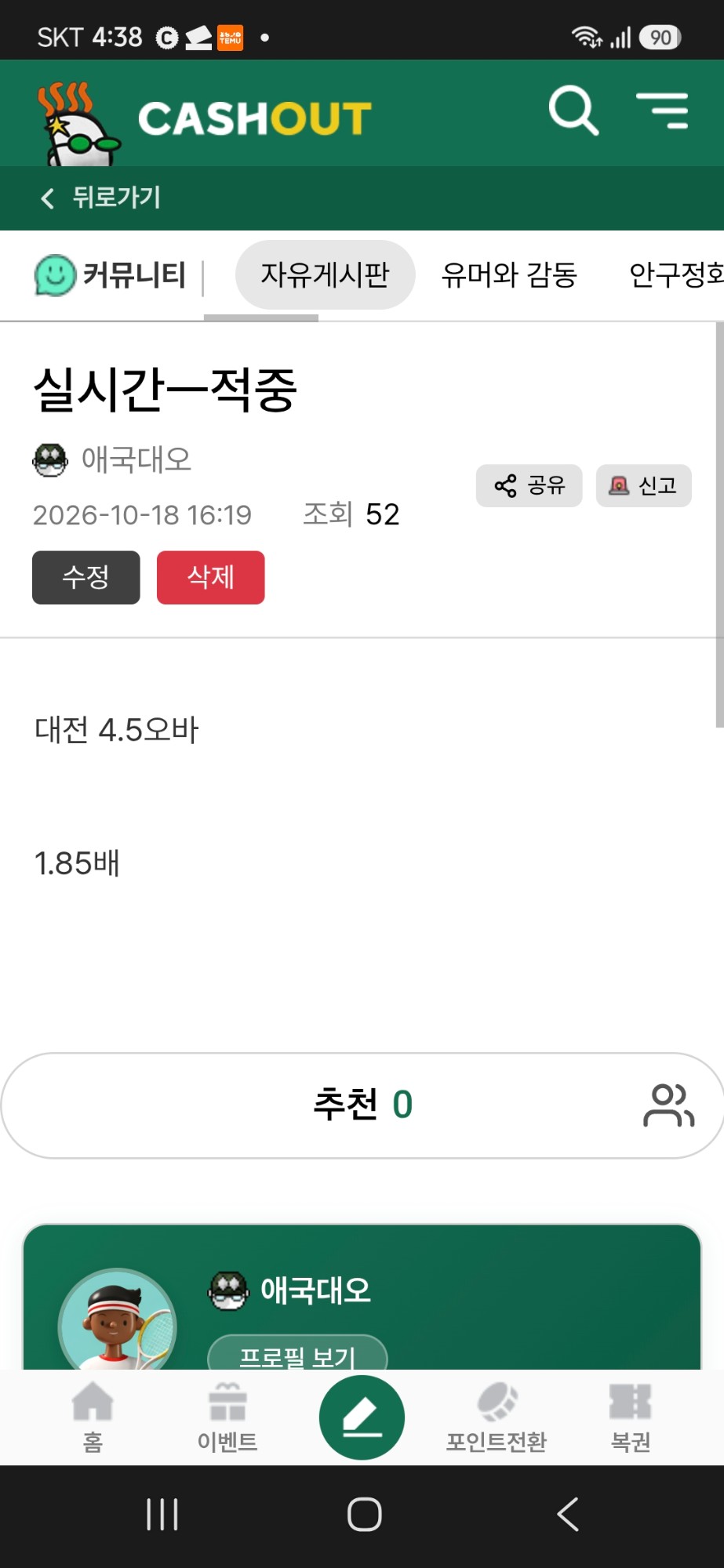
Task: Edit the post with 수정
Action: tap(86, 578)
